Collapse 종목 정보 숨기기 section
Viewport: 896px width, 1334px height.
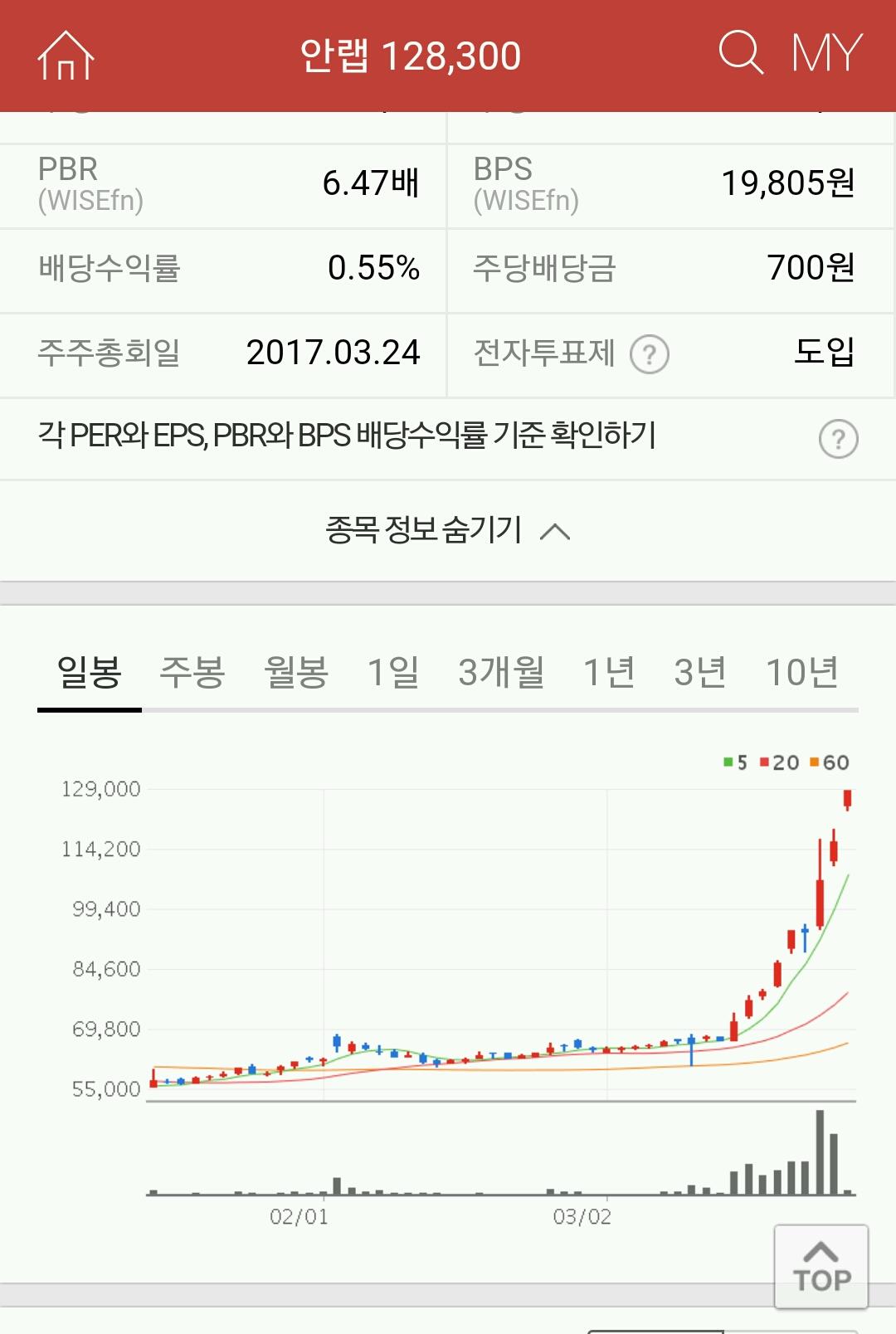point(448,530)
